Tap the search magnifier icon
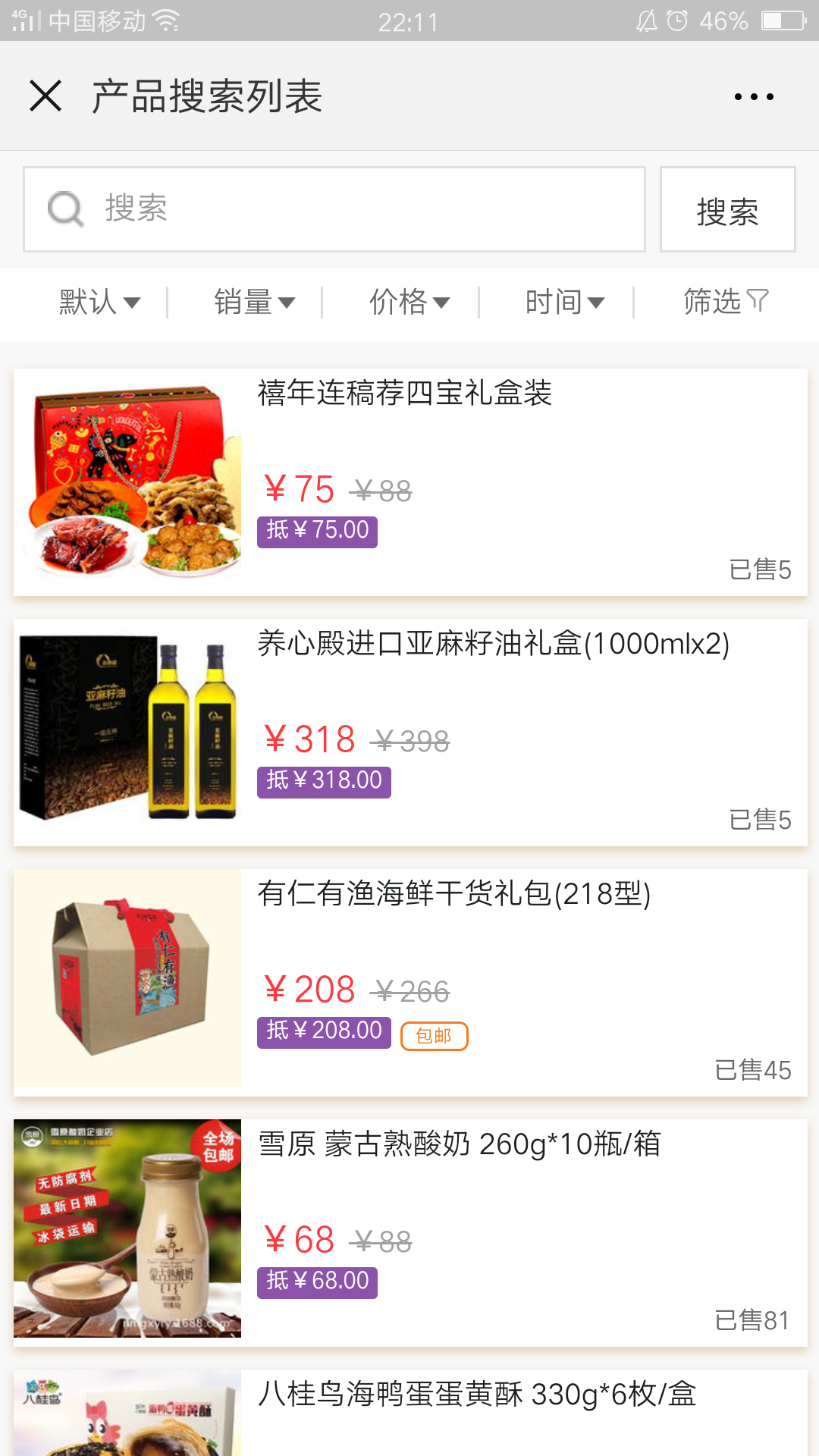The image size is (819, 1456). pyautogui.click(x=65, y=209)
